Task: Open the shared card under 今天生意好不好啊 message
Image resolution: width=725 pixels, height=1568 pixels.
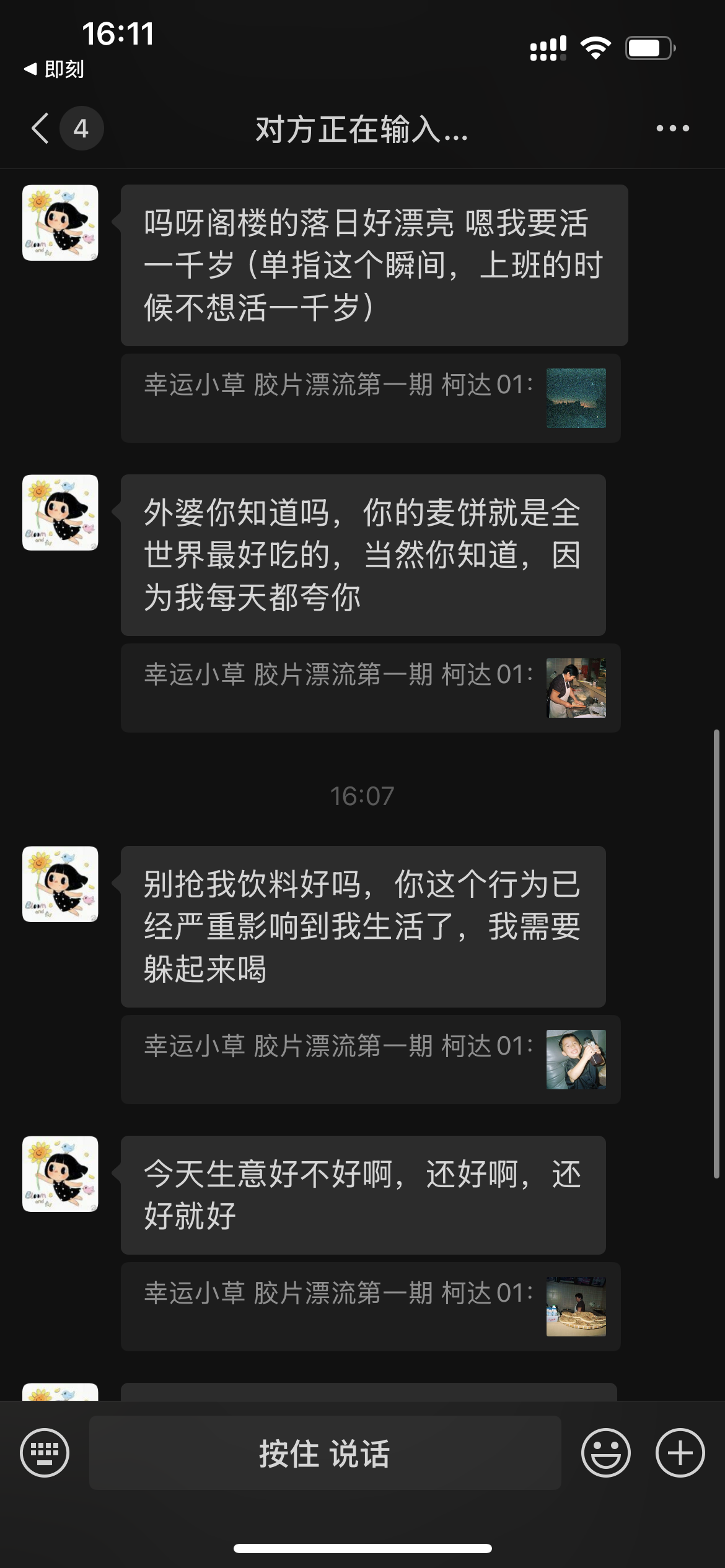Action: click(371, 1307)
